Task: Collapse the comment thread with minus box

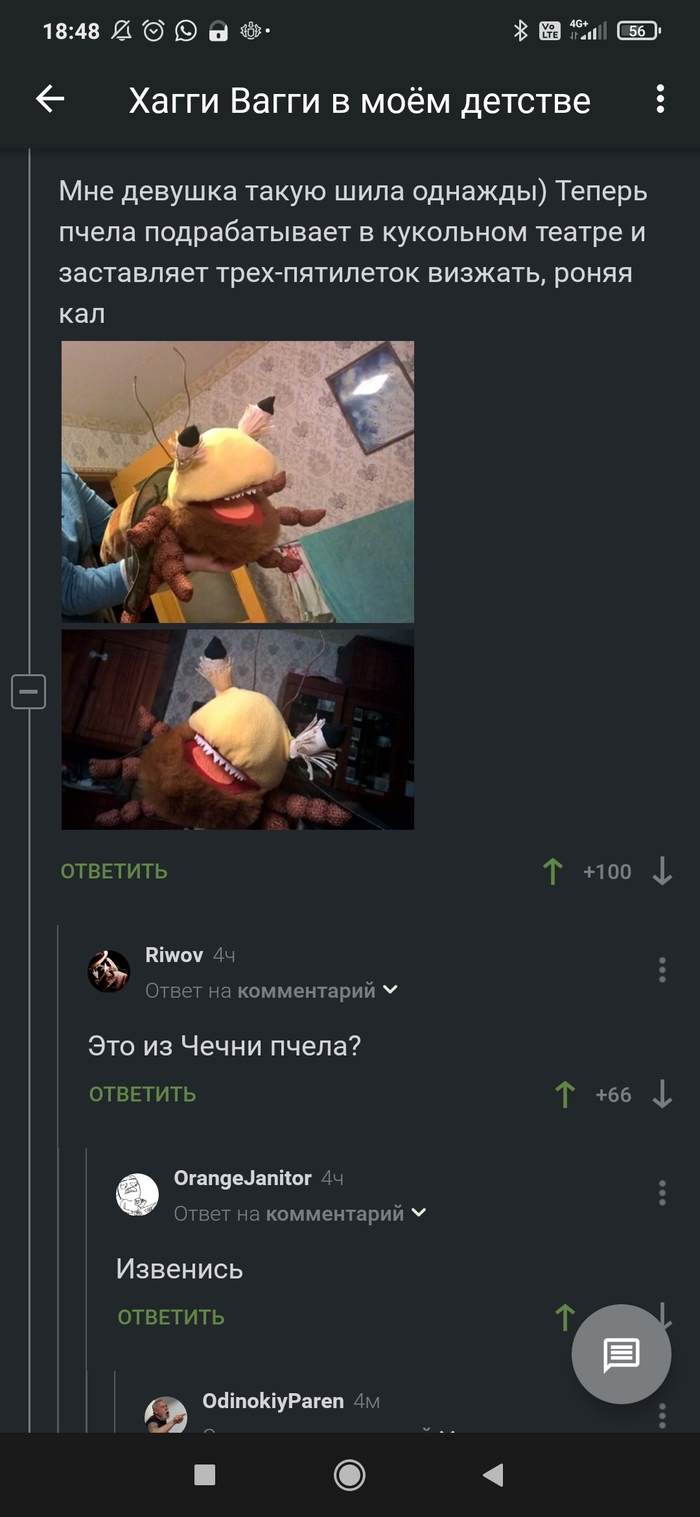Action: pos(29,692)
